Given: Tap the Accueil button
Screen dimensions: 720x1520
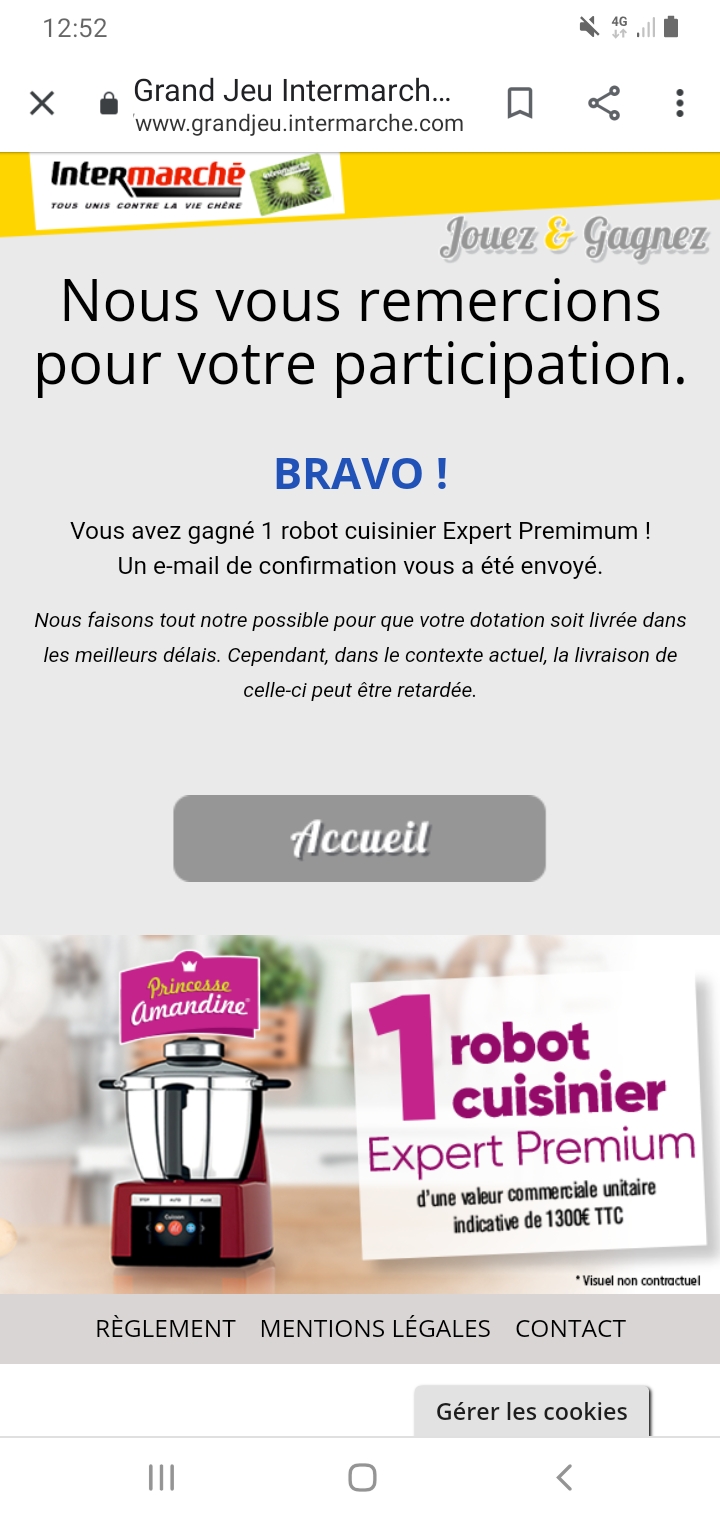Looking at the screenshot, I should (x=359, y=838).
